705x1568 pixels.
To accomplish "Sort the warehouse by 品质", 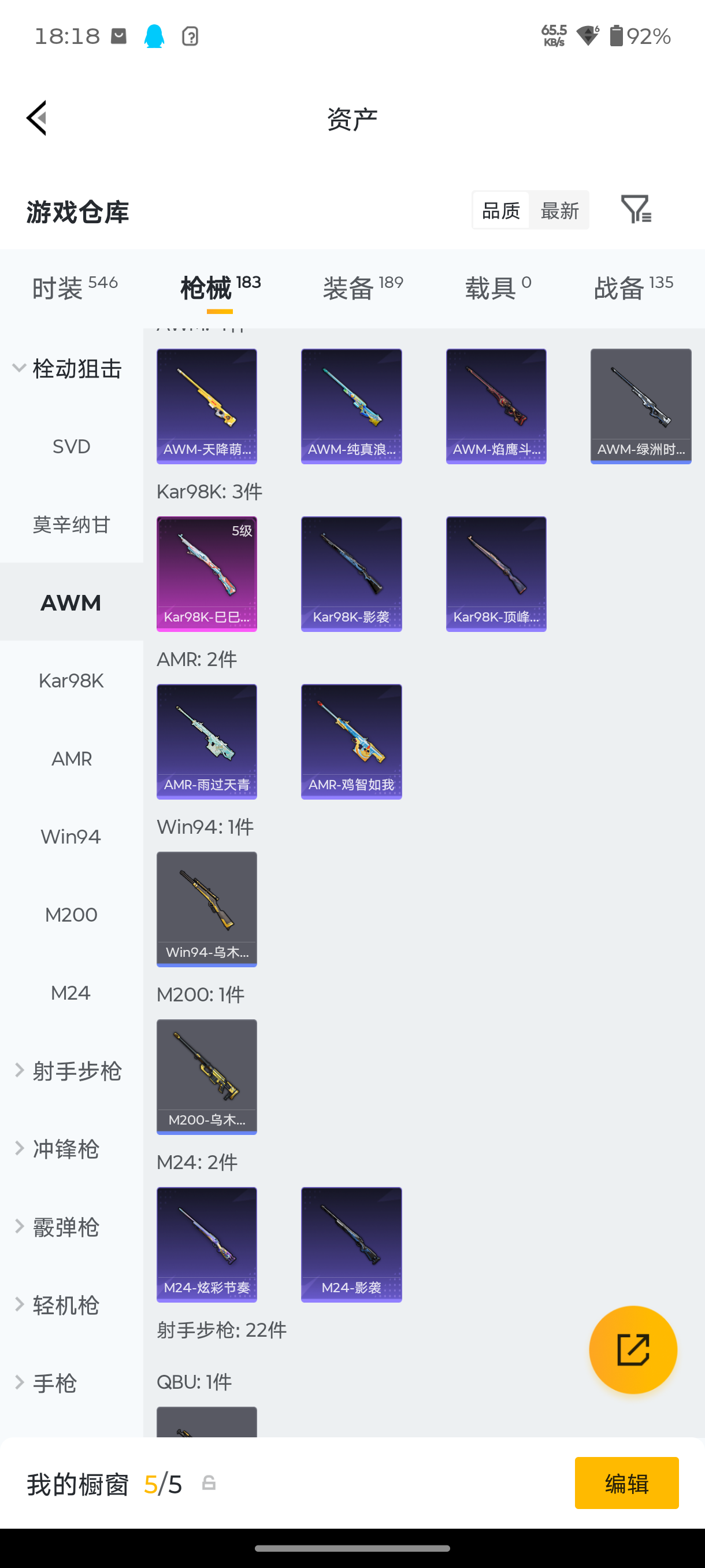I will [x=500, y=210].
